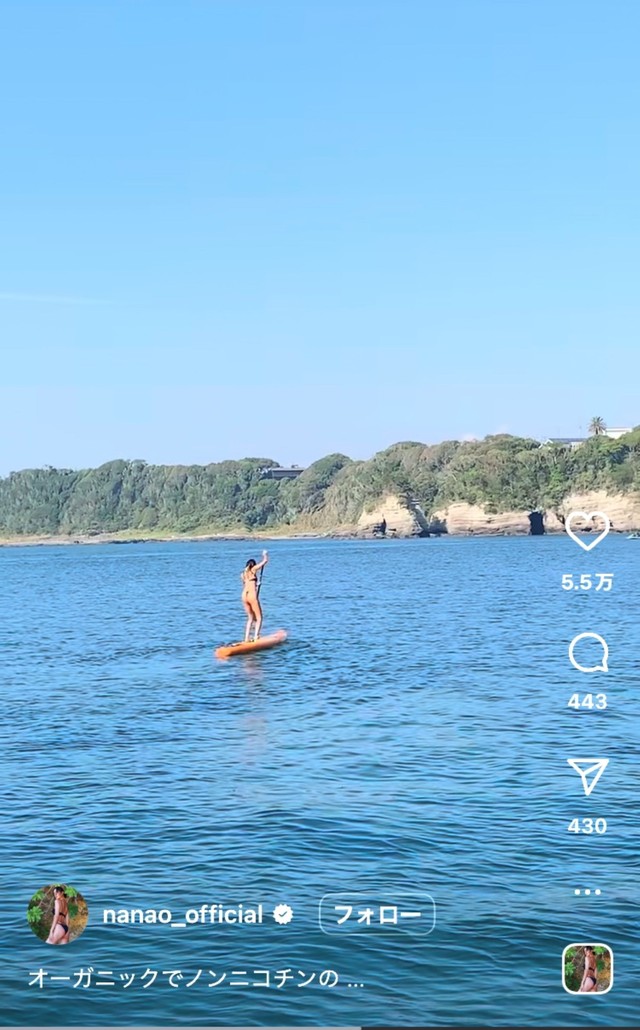
Task: Visit the nanao_official username link
Action: point(183,914)
